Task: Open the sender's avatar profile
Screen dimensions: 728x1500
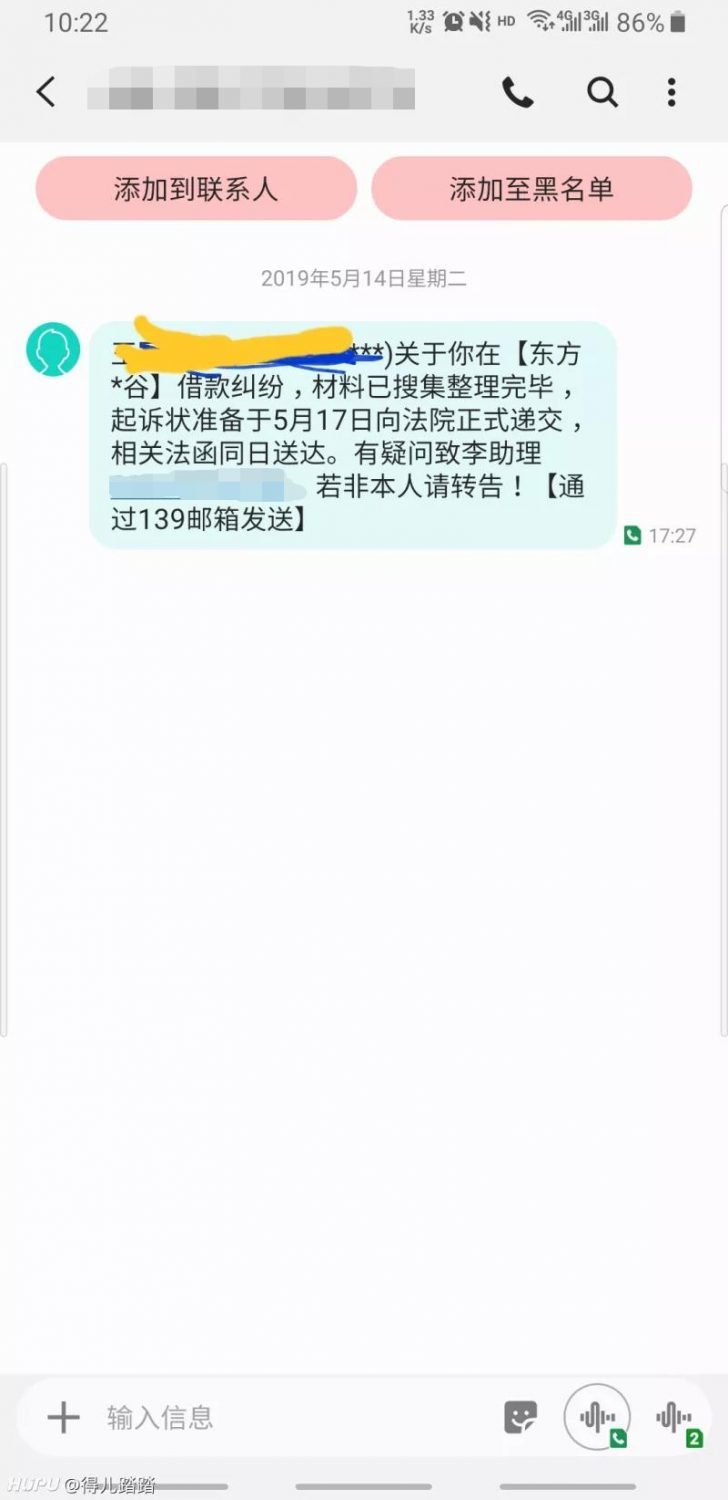Action: coord(53,349)
